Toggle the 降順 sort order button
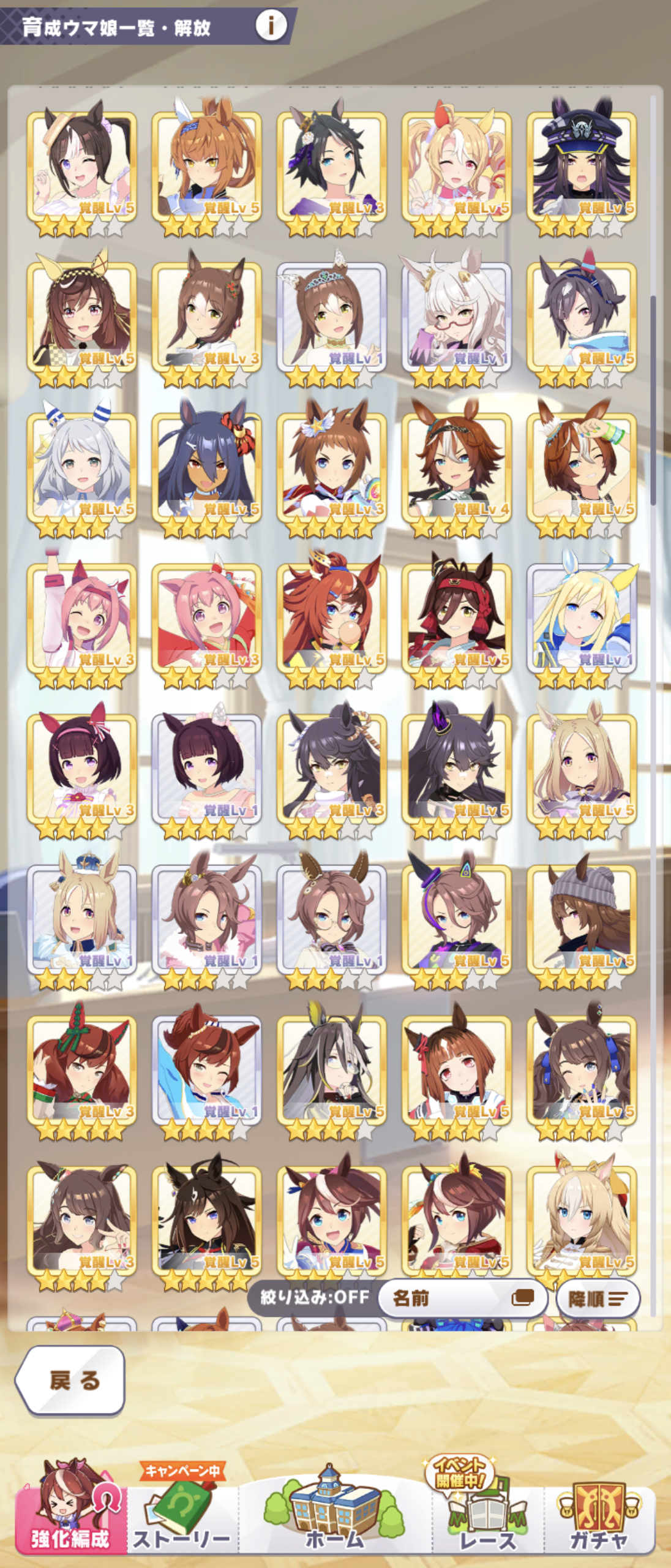The image size is (671, 1568). point(598,1298)
